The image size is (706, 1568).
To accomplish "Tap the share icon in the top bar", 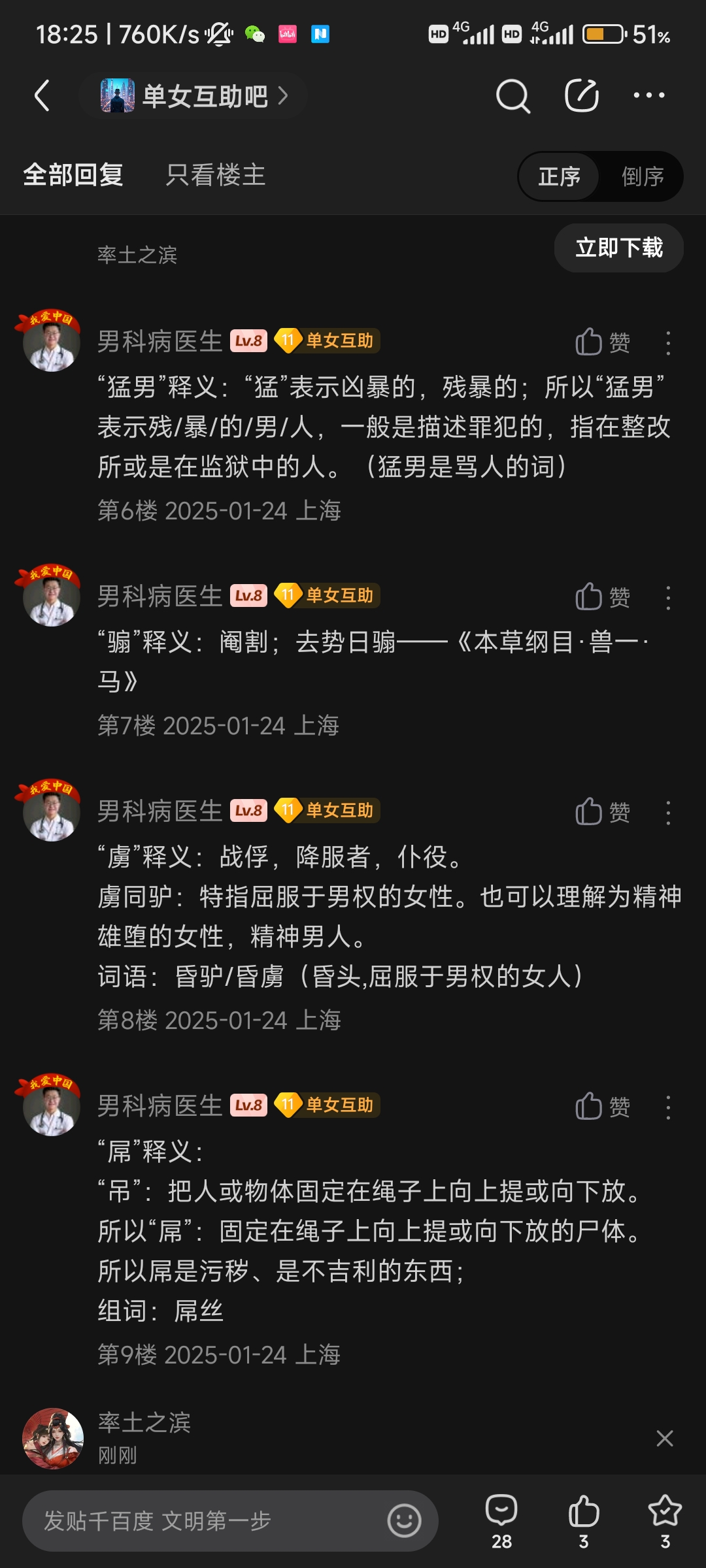I will tap(581, 96).
